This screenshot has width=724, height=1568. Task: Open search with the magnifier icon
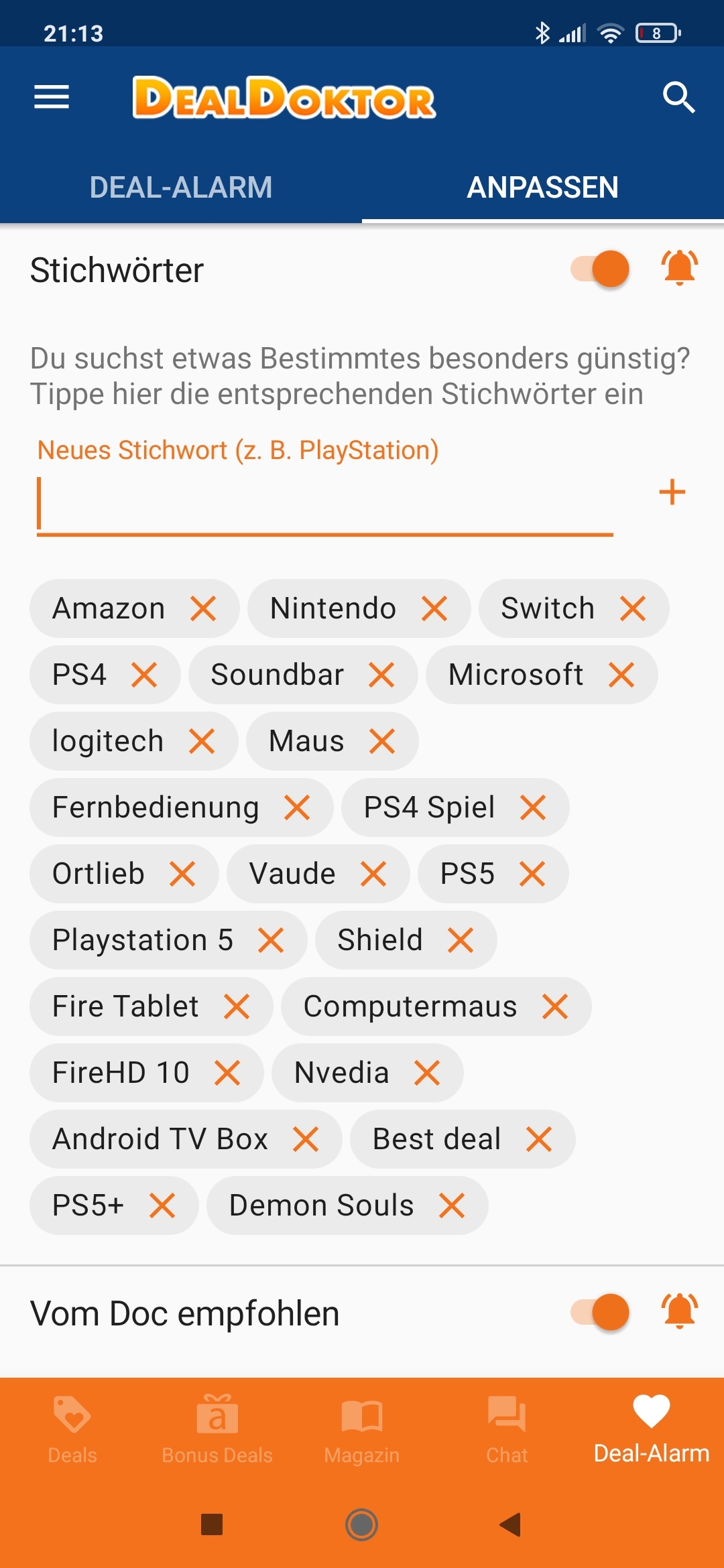click(678, 98)
